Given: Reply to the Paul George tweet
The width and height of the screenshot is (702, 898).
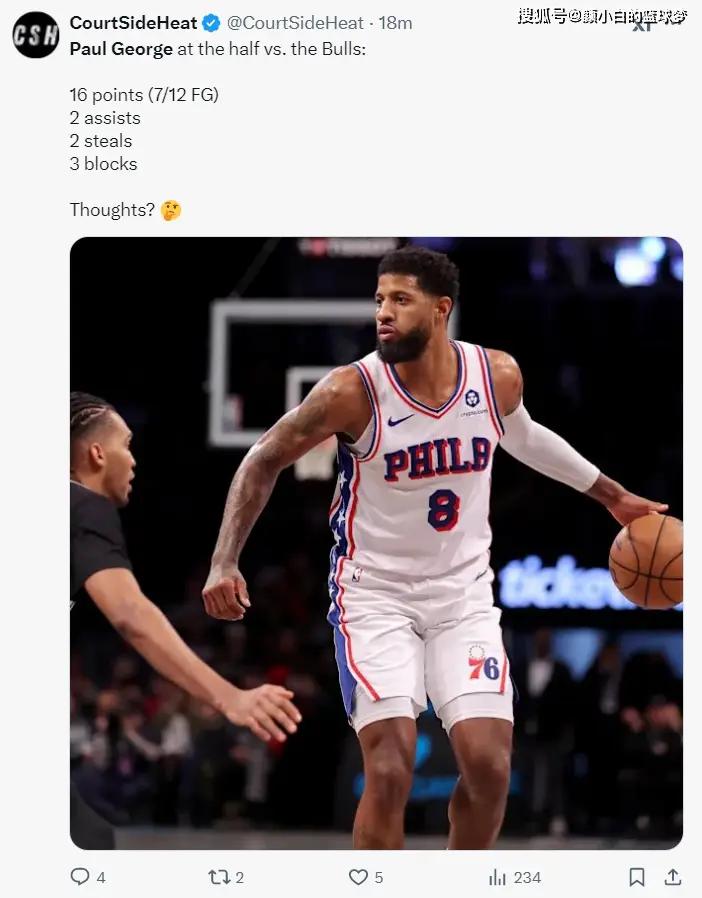Looking at the screenshot, I should coord(80,877).
